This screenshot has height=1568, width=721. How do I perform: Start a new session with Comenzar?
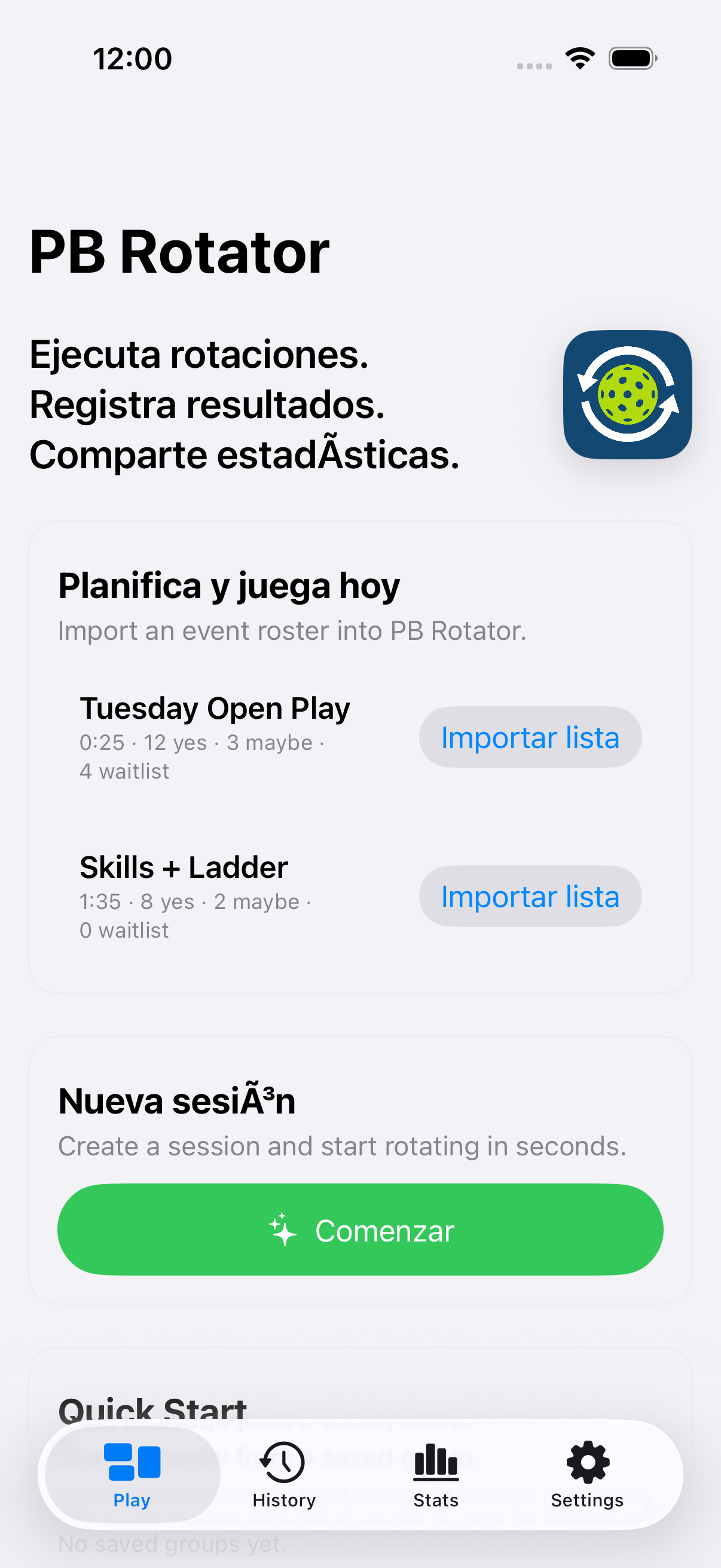tap(360, 1230)
